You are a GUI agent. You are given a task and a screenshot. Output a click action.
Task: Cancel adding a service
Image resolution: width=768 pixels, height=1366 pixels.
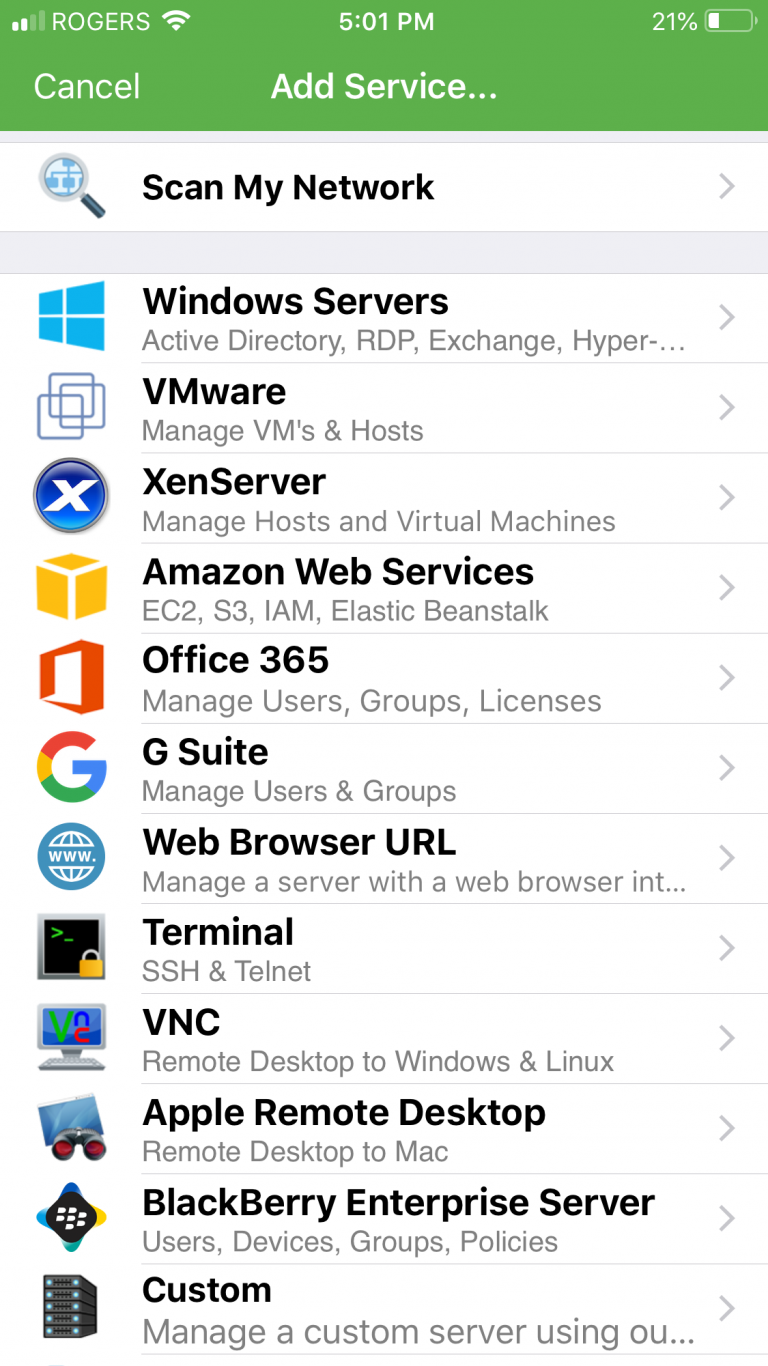point(86,86)
